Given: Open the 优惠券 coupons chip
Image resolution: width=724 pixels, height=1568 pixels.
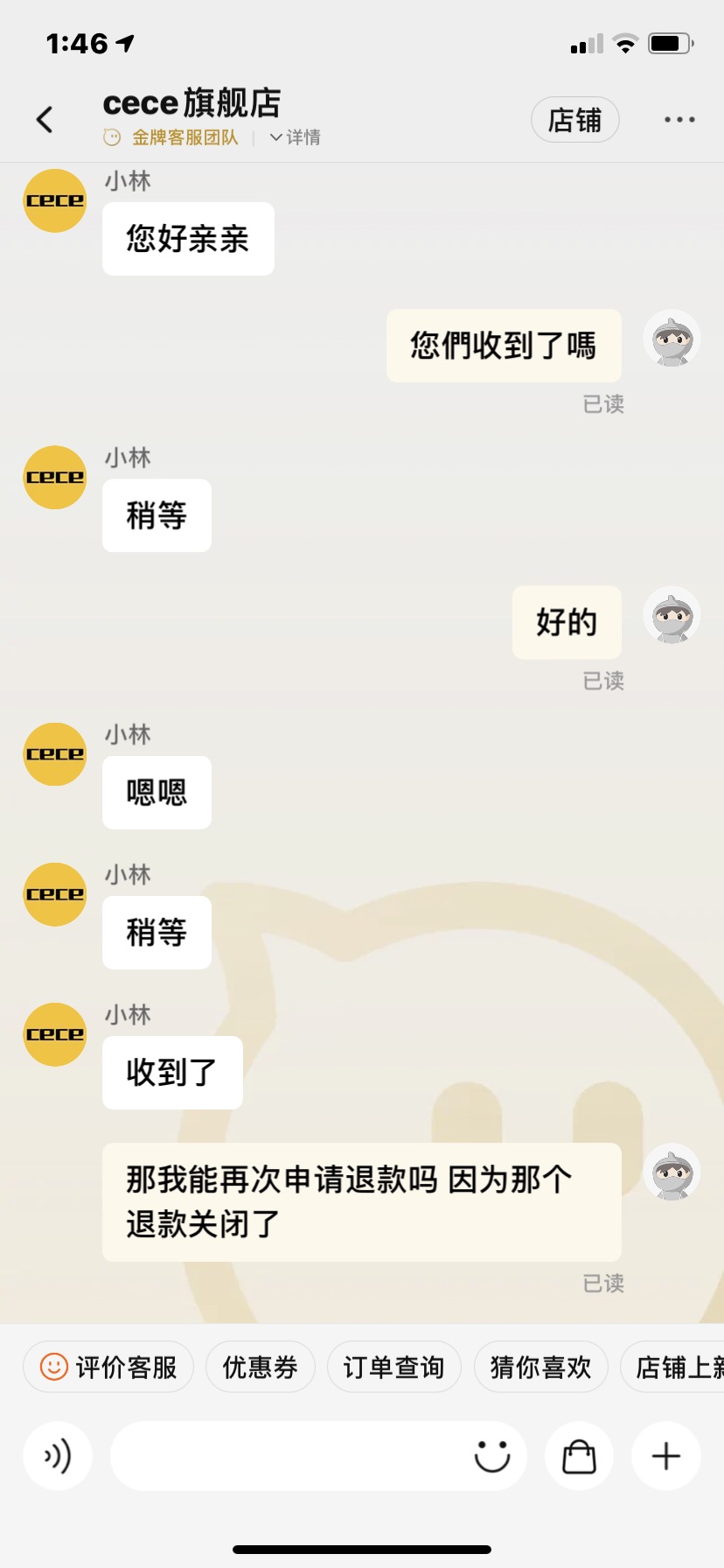Looking at the screenshot, I should [x=260, y=1367].
